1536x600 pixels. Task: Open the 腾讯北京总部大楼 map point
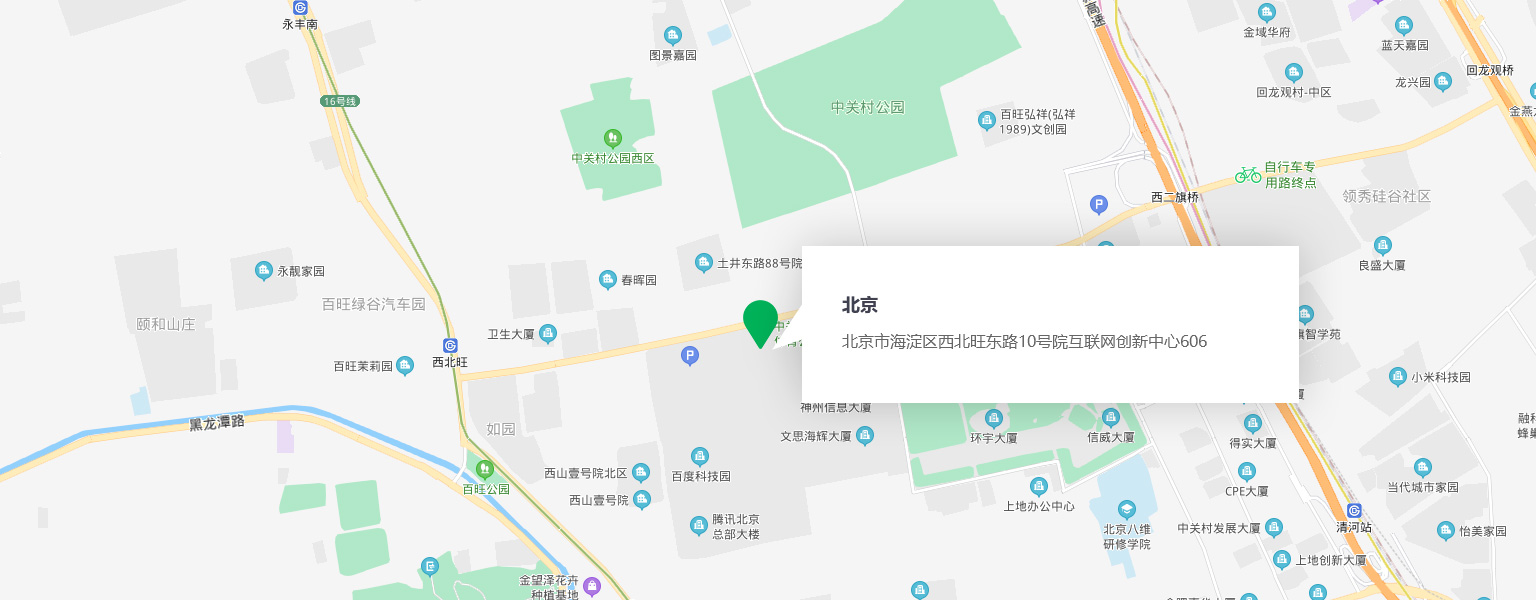pyautogui.click(x=699, y=524)
